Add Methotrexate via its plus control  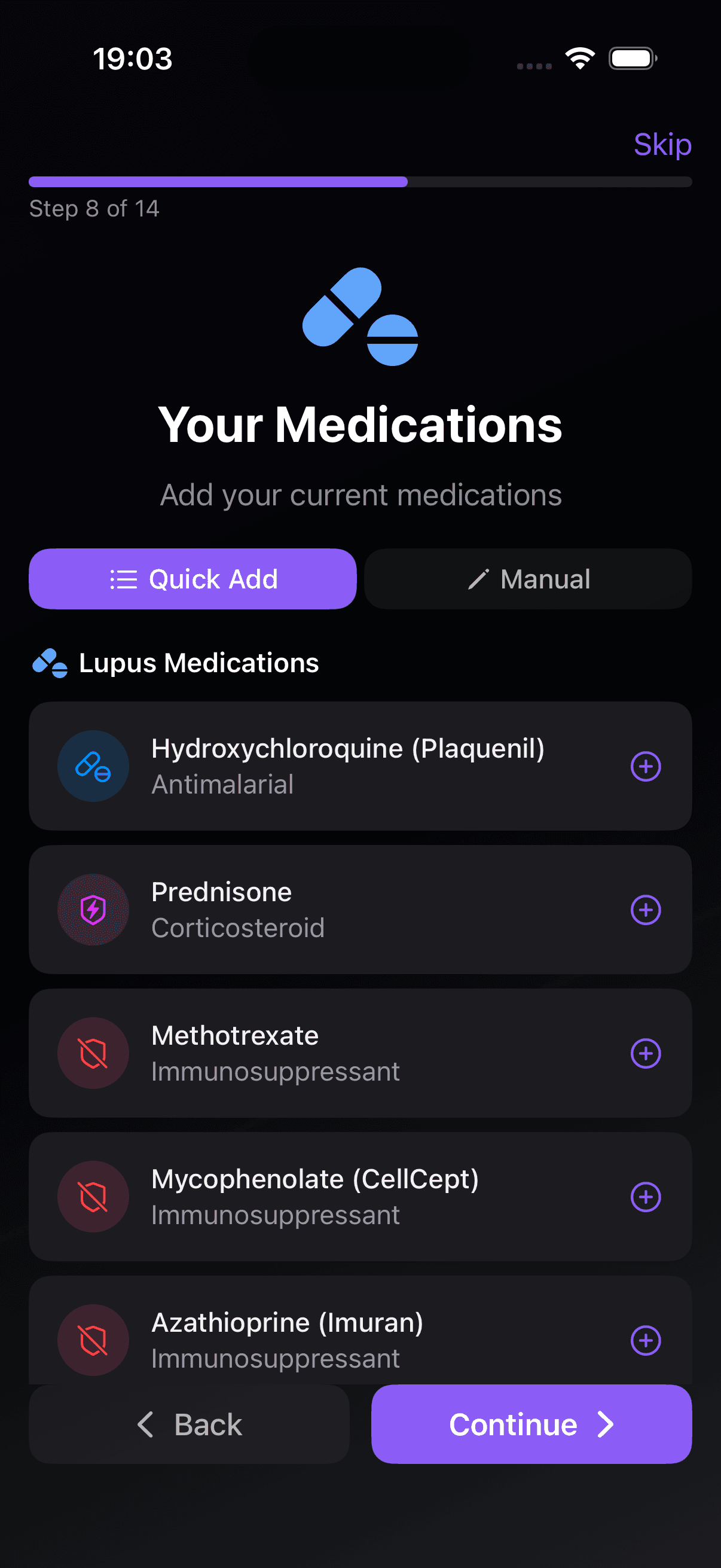[x=646, y=1053]
